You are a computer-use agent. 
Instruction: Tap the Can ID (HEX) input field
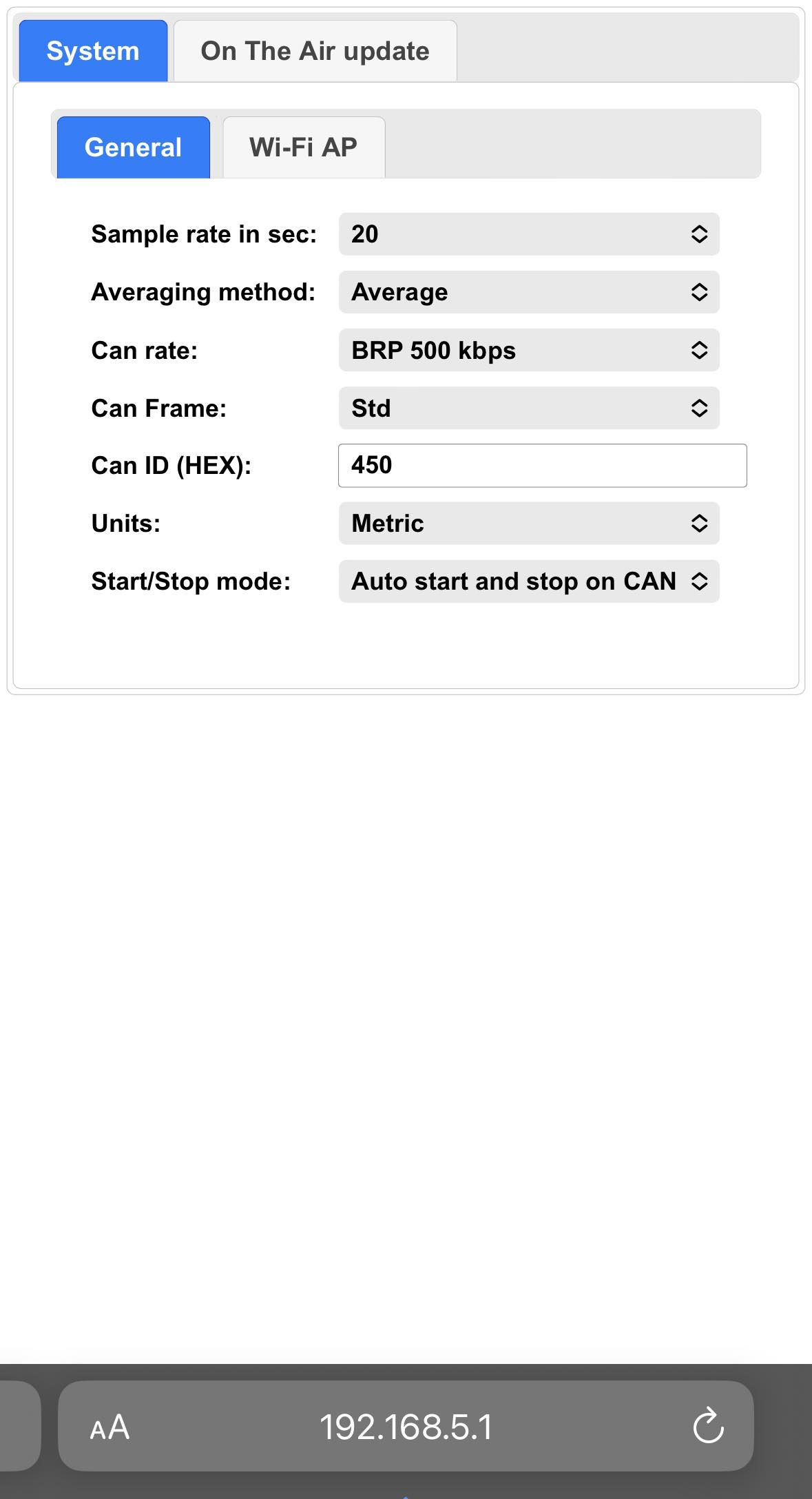coord(542,466)
